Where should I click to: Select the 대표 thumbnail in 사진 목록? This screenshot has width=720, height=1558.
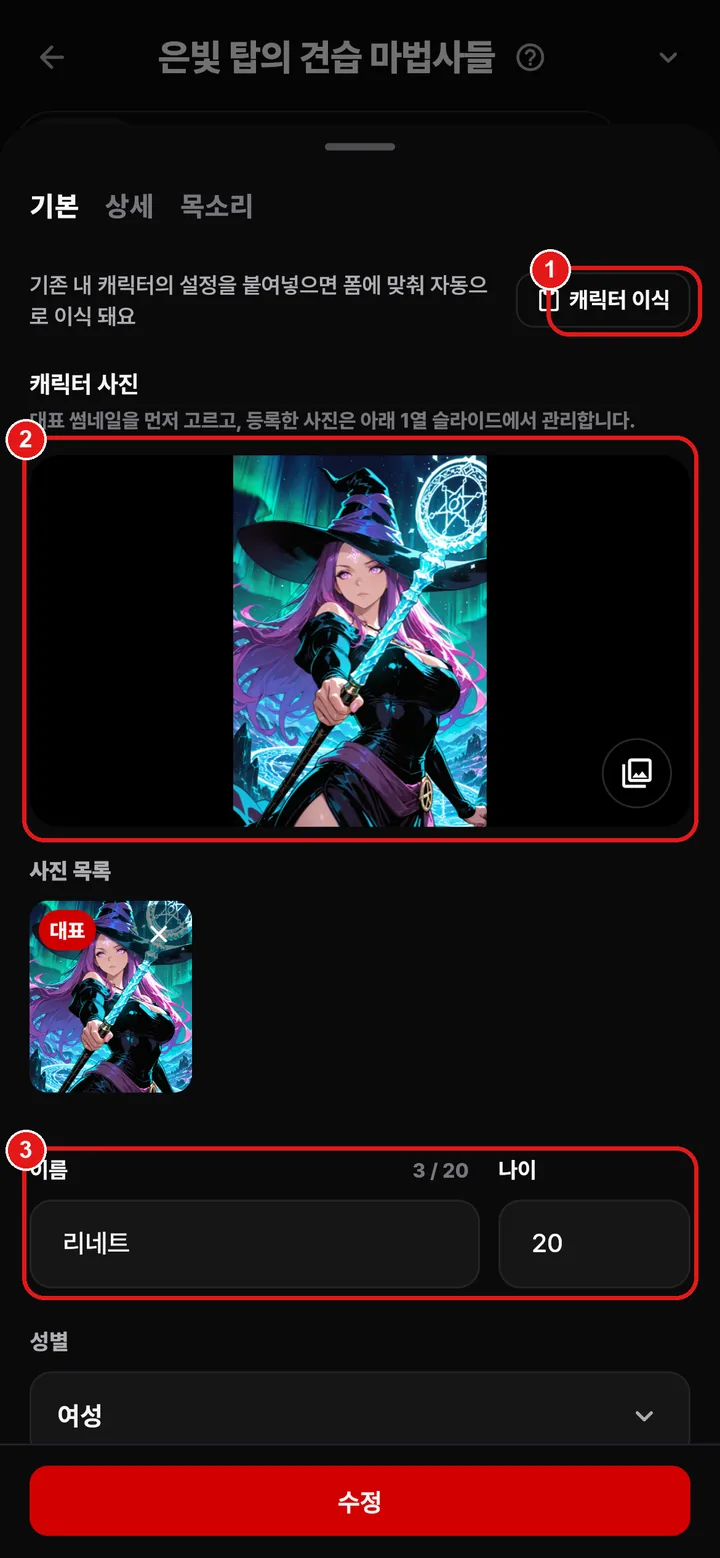(x=111, y=997)
